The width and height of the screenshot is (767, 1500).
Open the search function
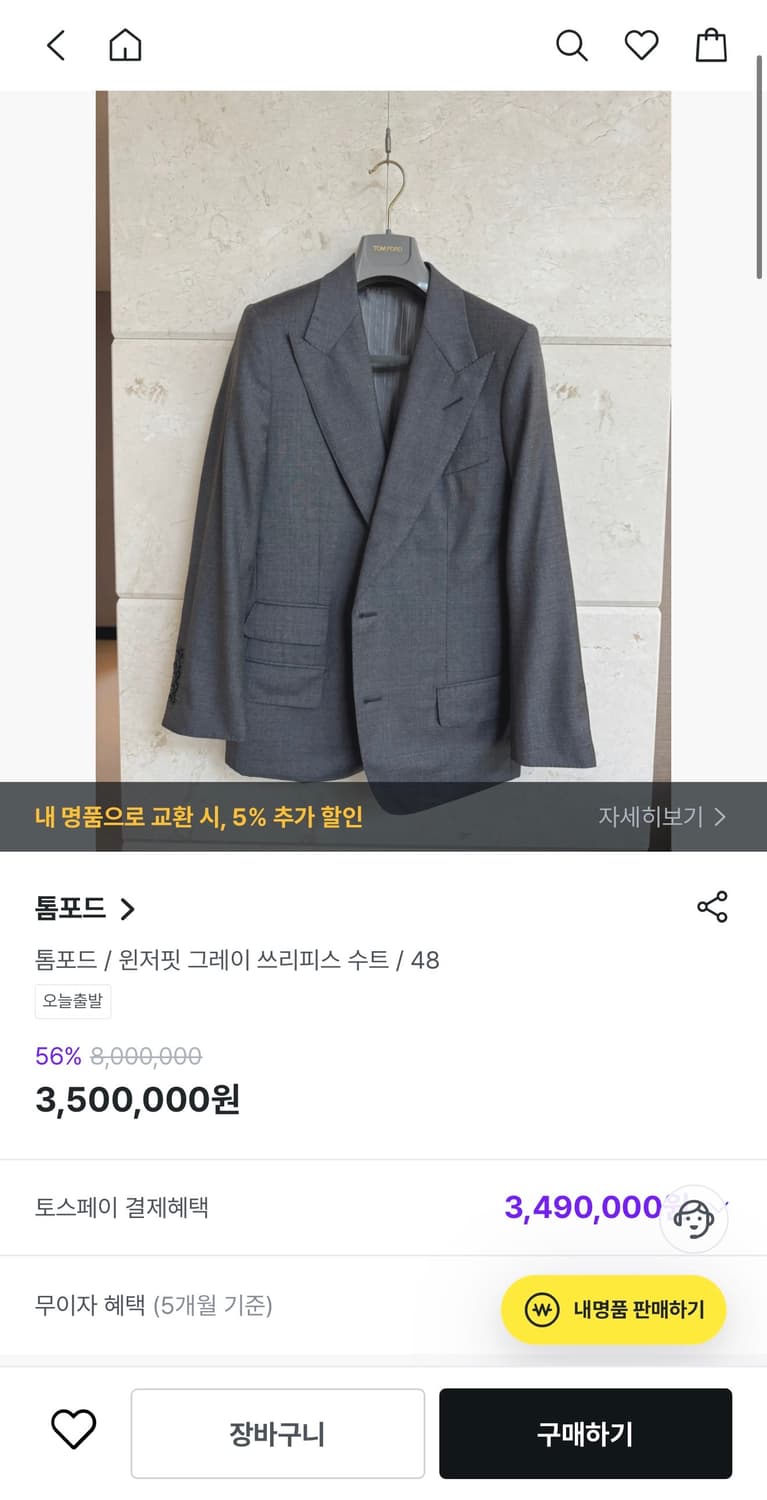570,45
